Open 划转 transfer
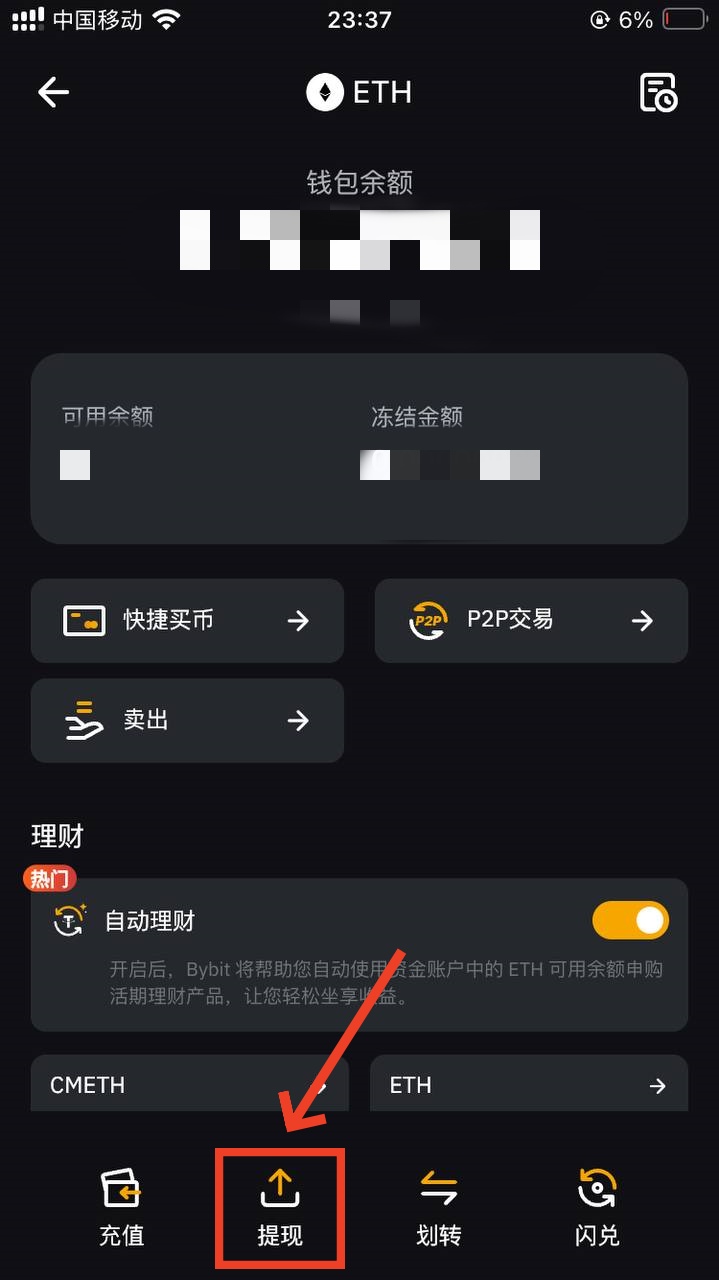This screenshot has width=719, height=1280. (x=438, y=1208)
